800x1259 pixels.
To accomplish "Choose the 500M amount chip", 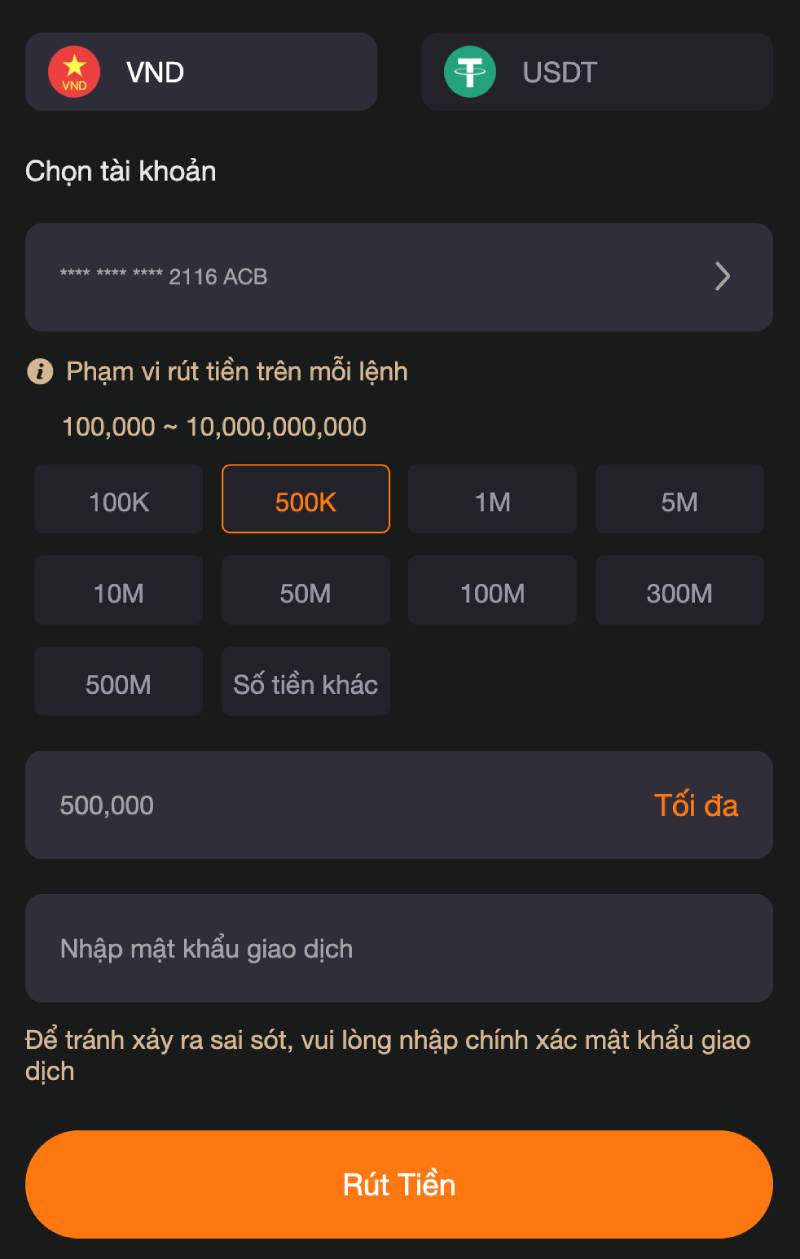I will tap(118, 681).
